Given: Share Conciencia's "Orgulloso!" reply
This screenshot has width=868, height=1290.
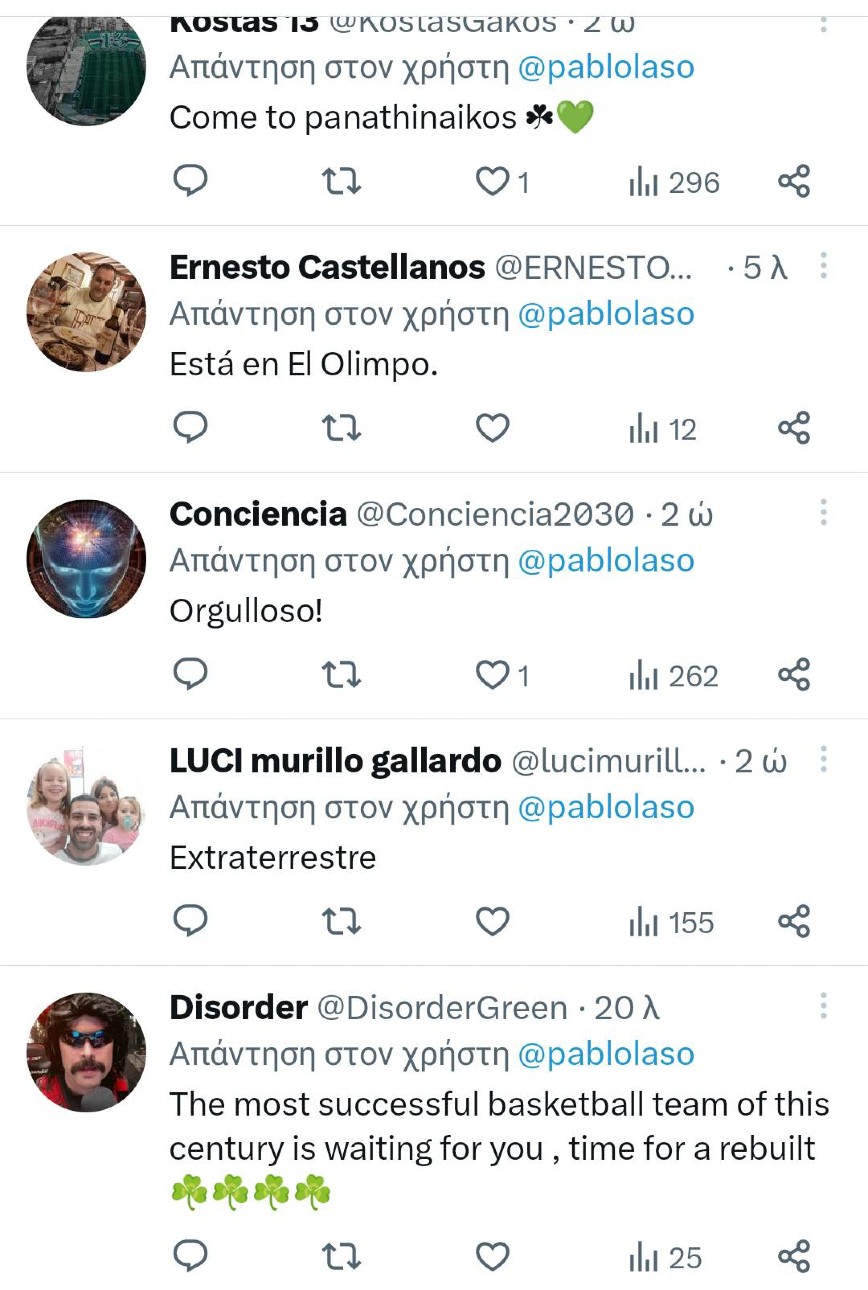Looking at the screenshot, I should click(793, 675).
